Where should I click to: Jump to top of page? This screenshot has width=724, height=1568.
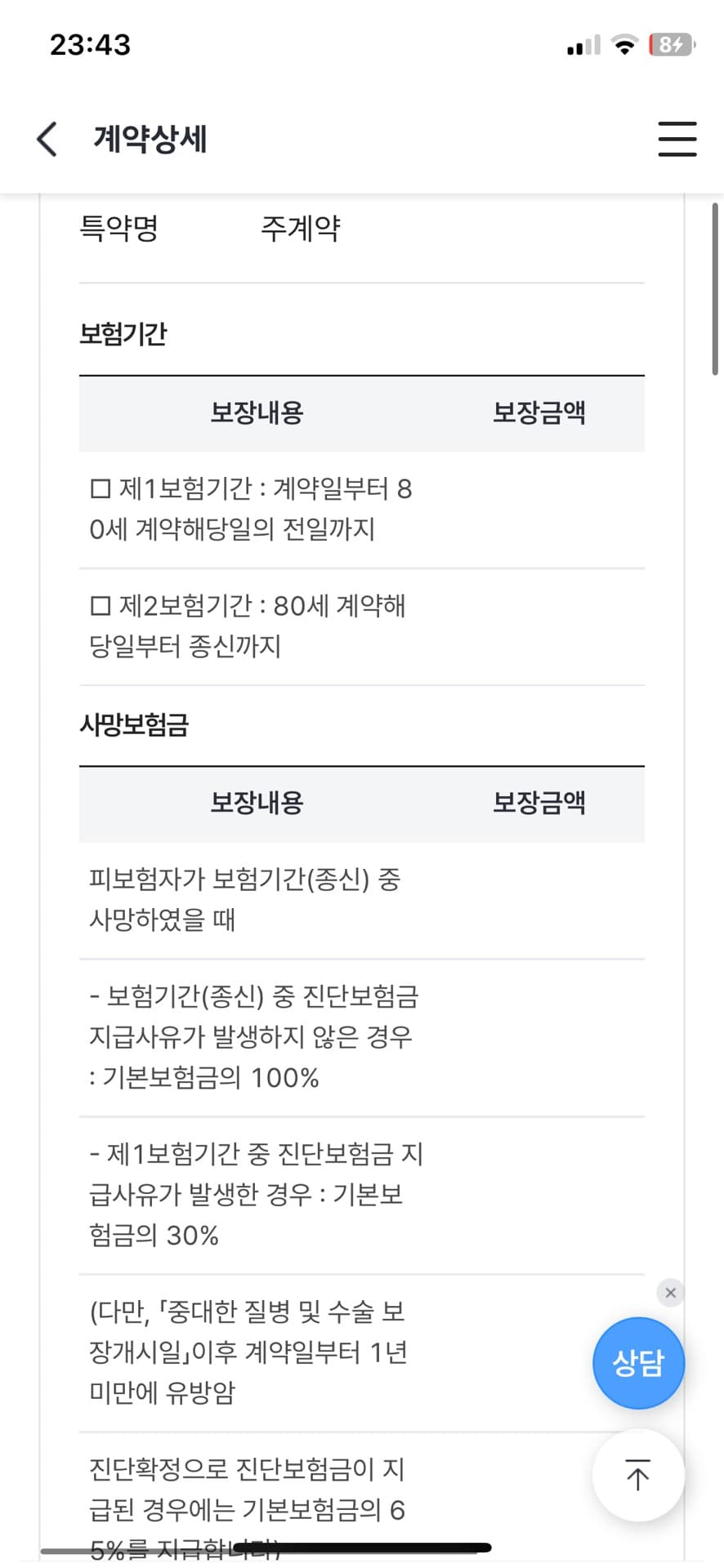(637, 1475)
